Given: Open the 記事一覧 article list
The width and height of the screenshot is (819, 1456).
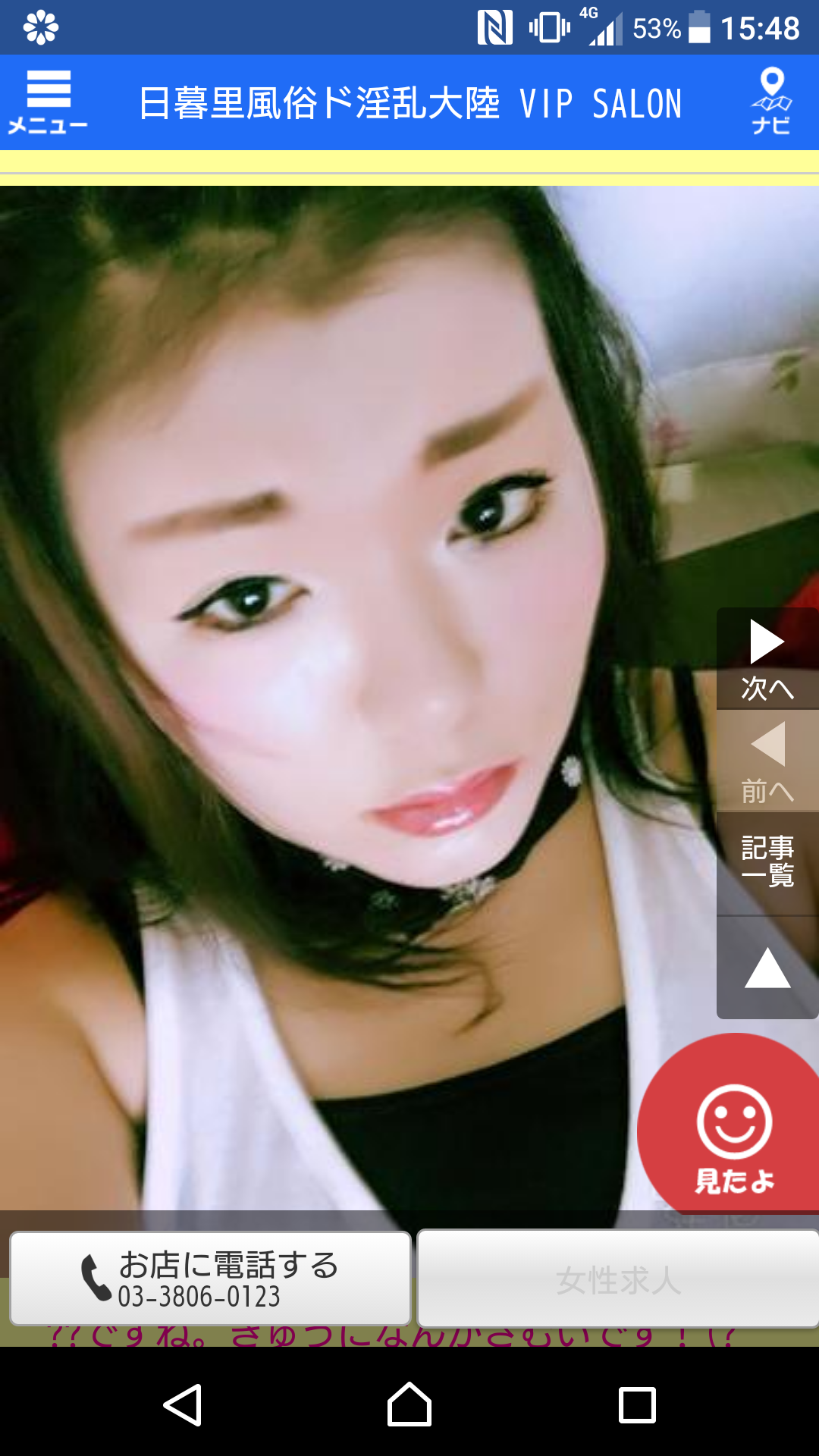Looking at the screenshot, I should click(767, 862).
